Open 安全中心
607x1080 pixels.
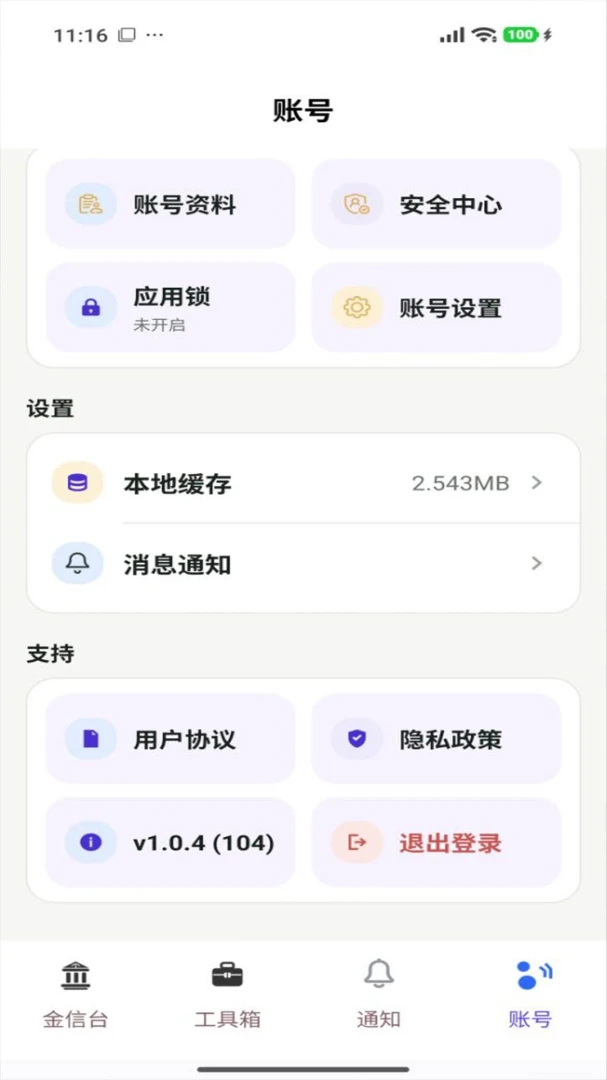tap(436, 205)
